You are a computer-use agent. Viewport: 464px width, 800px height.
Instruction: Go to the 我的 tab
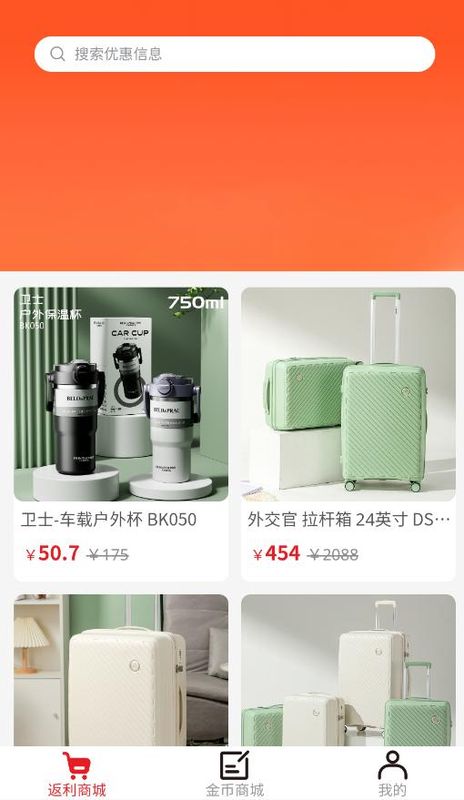tap(392, 774)
